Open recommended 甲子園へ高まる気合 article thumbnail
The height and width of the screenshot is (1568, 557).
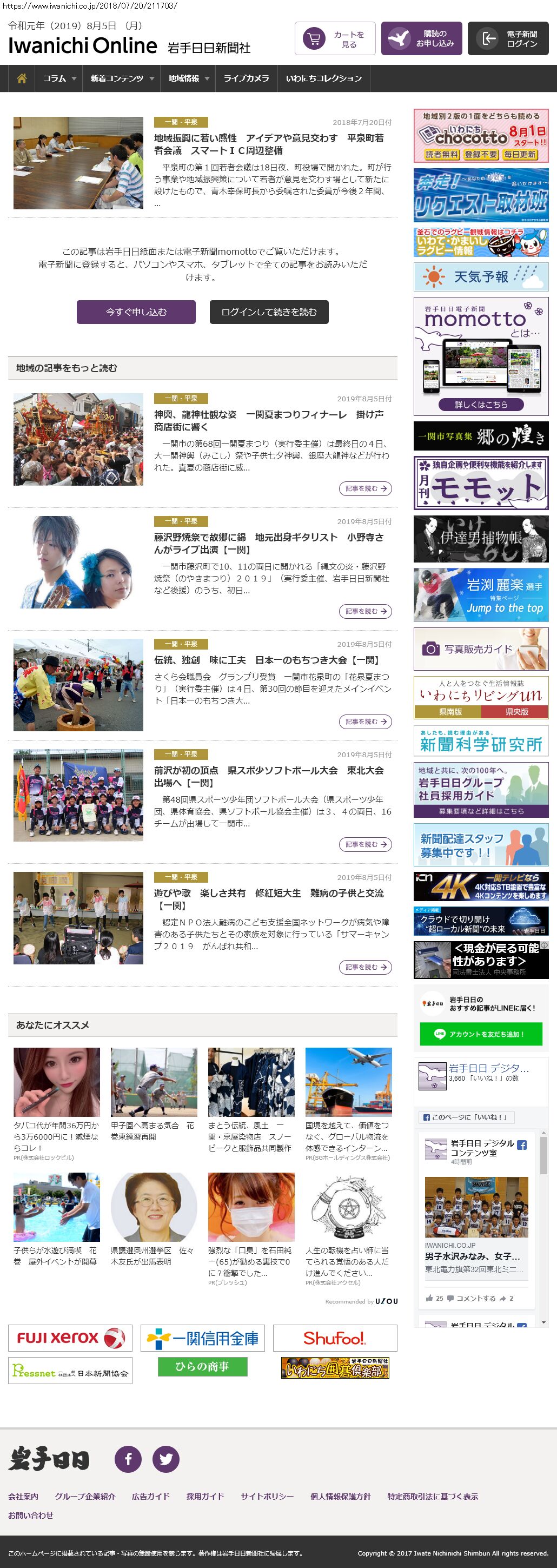point(154,1082)
